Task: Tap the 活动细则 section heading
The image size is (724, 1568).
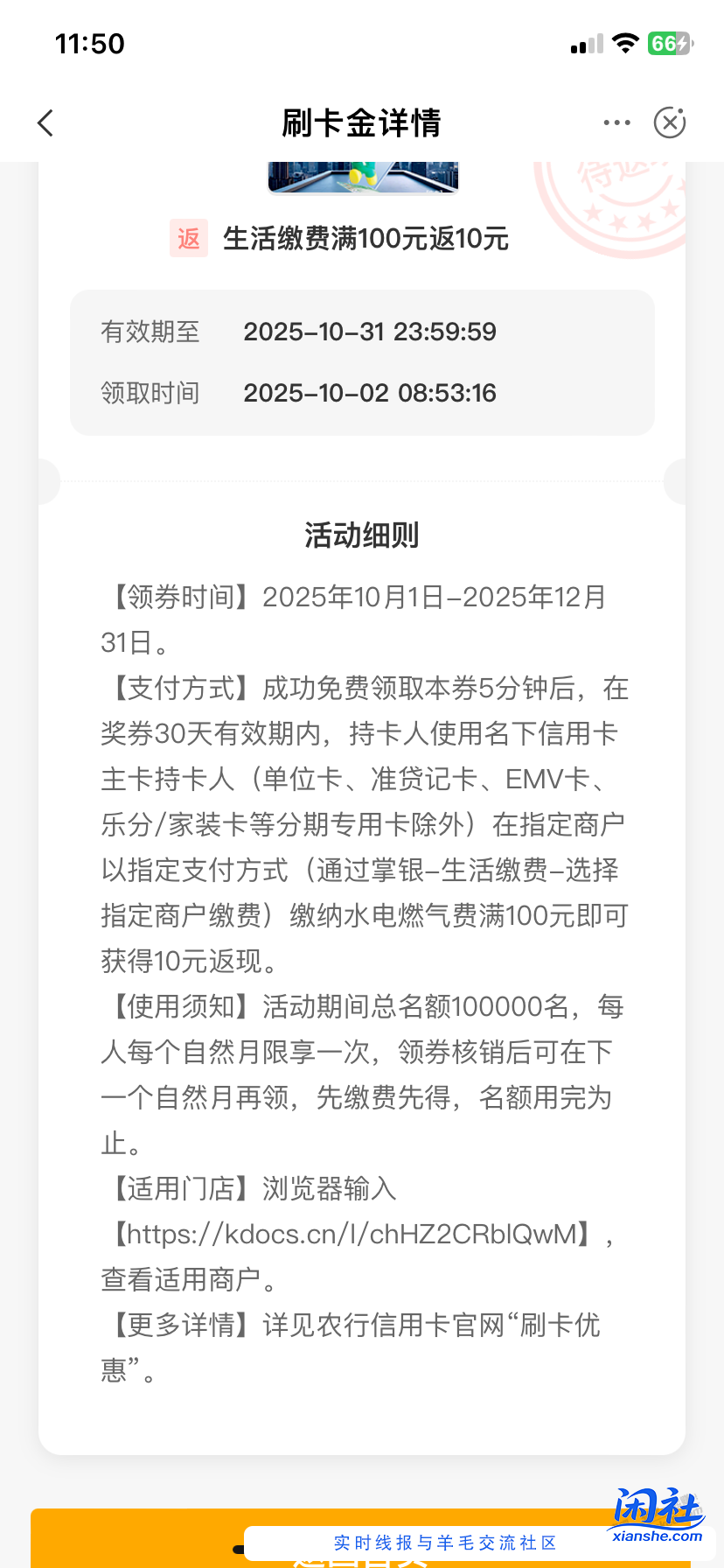Action: click(x=361, y=535)
